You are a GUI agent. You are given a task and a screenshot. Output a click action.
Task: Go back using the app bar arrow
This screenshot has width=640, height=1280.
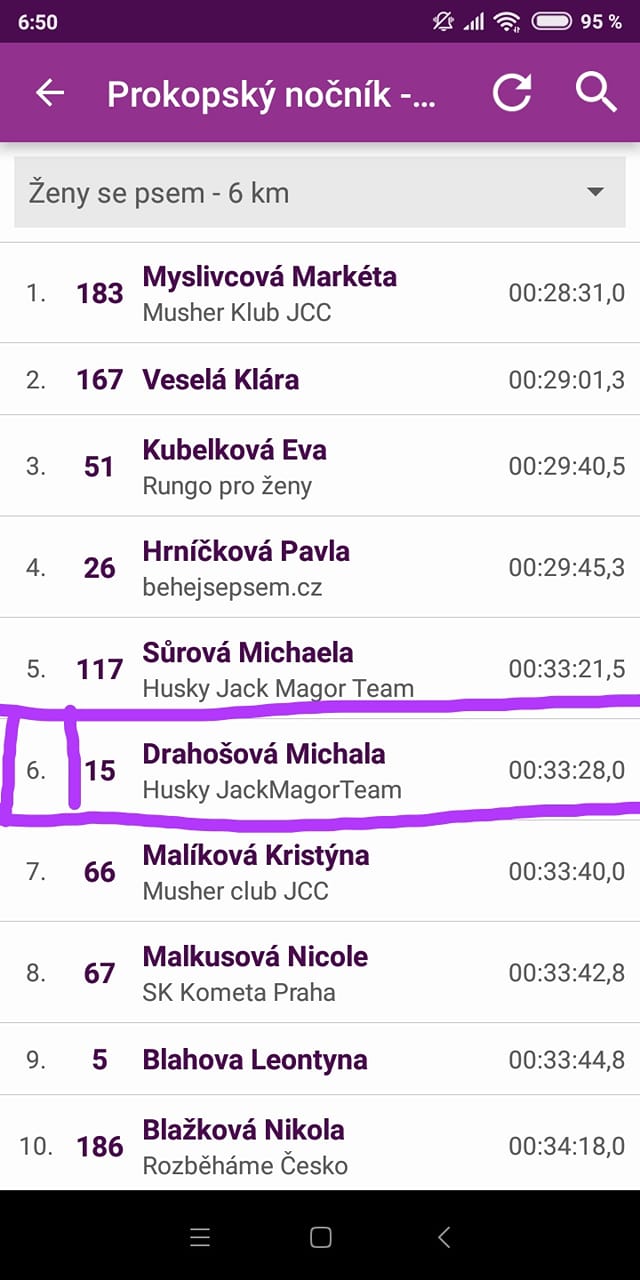[49, 94]
